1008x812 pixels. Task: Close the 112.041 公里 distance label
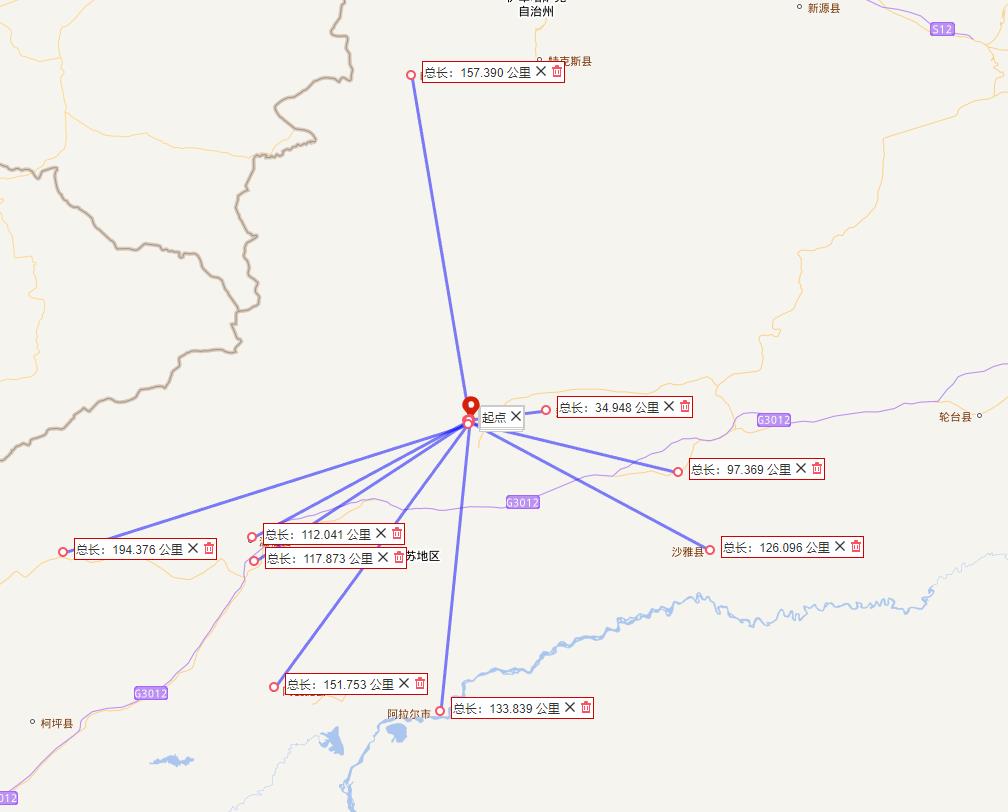[x=381, y=533]
